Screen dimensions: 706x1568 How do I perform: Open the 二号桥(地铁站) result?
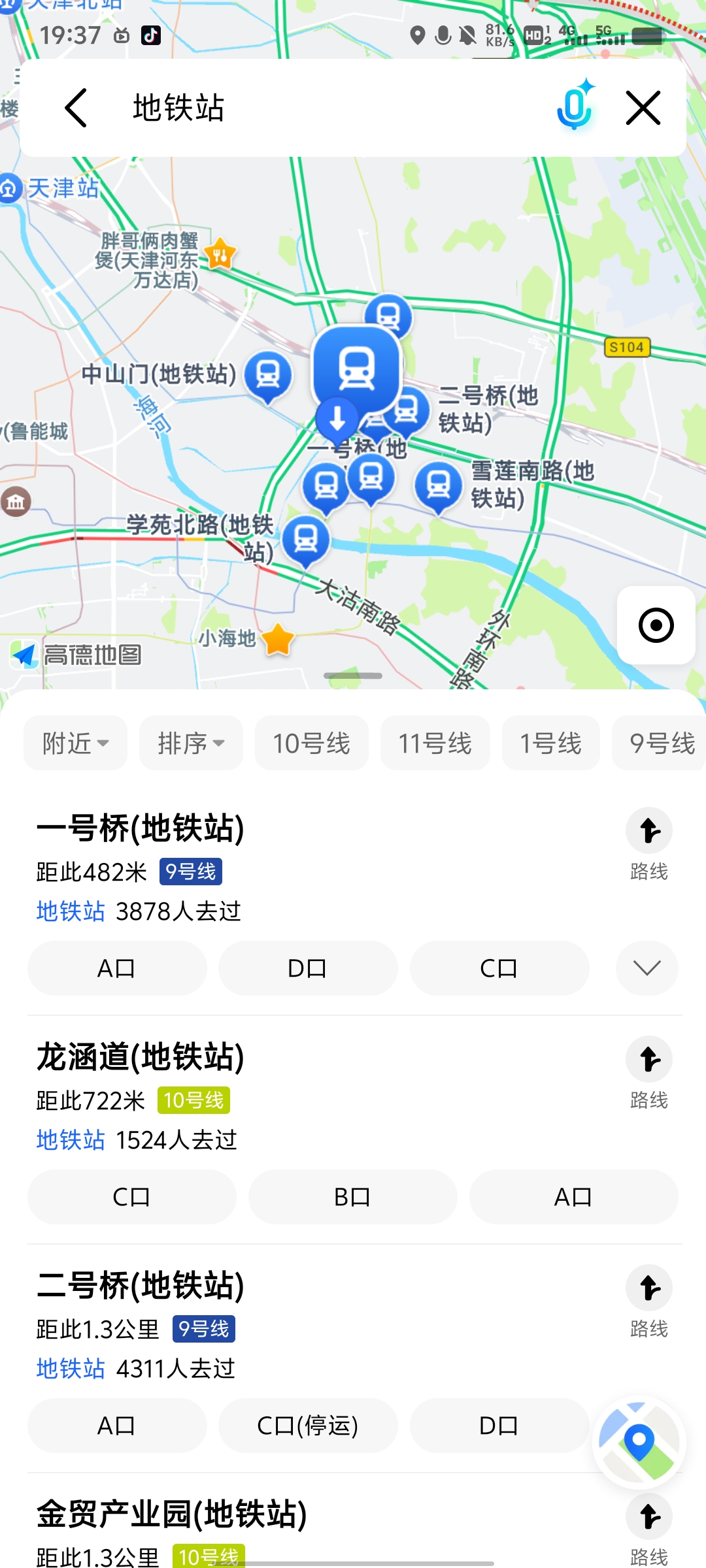coord(141,1286)
